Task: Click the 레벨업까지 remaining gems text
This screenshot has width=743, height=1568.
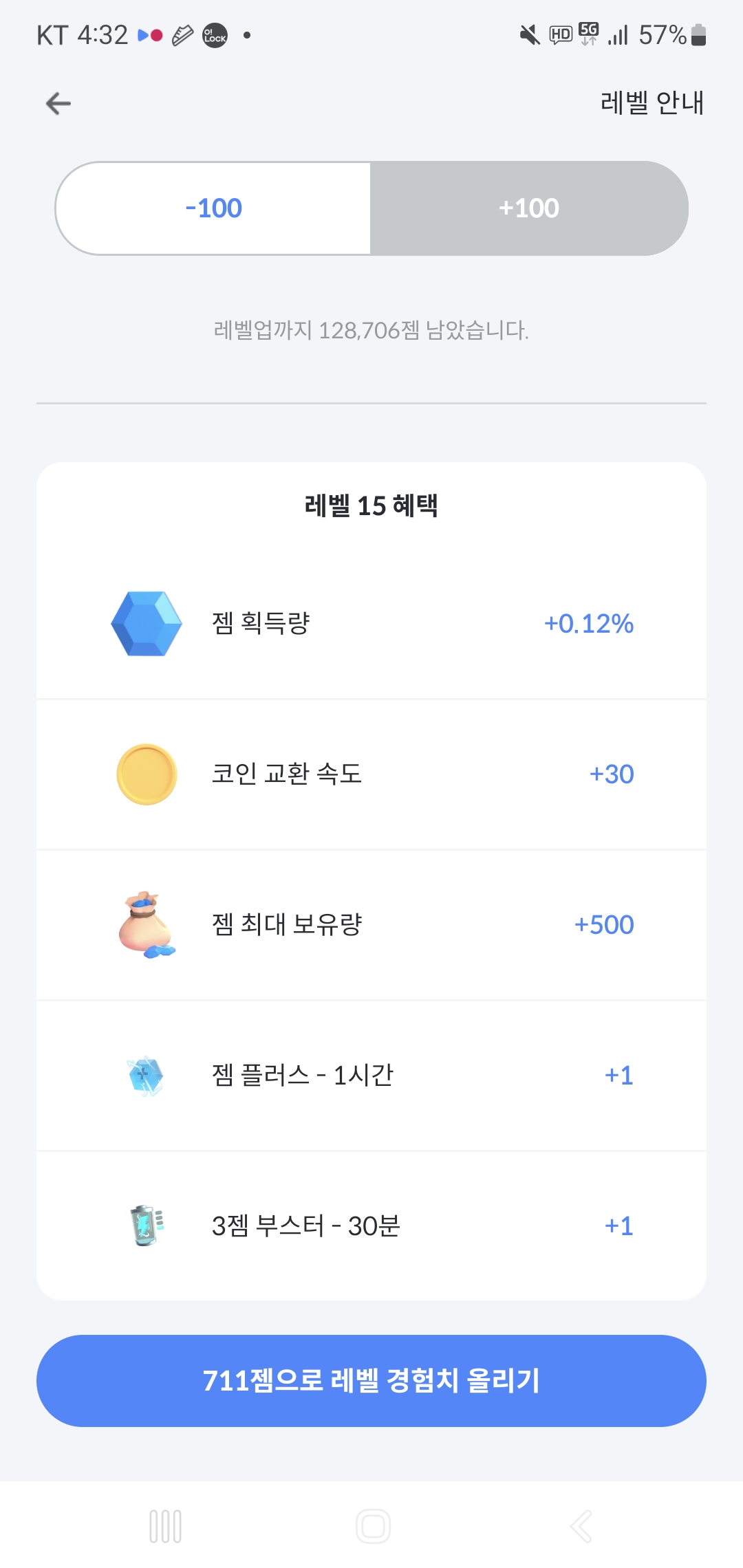Action: (x=371, y=329)
